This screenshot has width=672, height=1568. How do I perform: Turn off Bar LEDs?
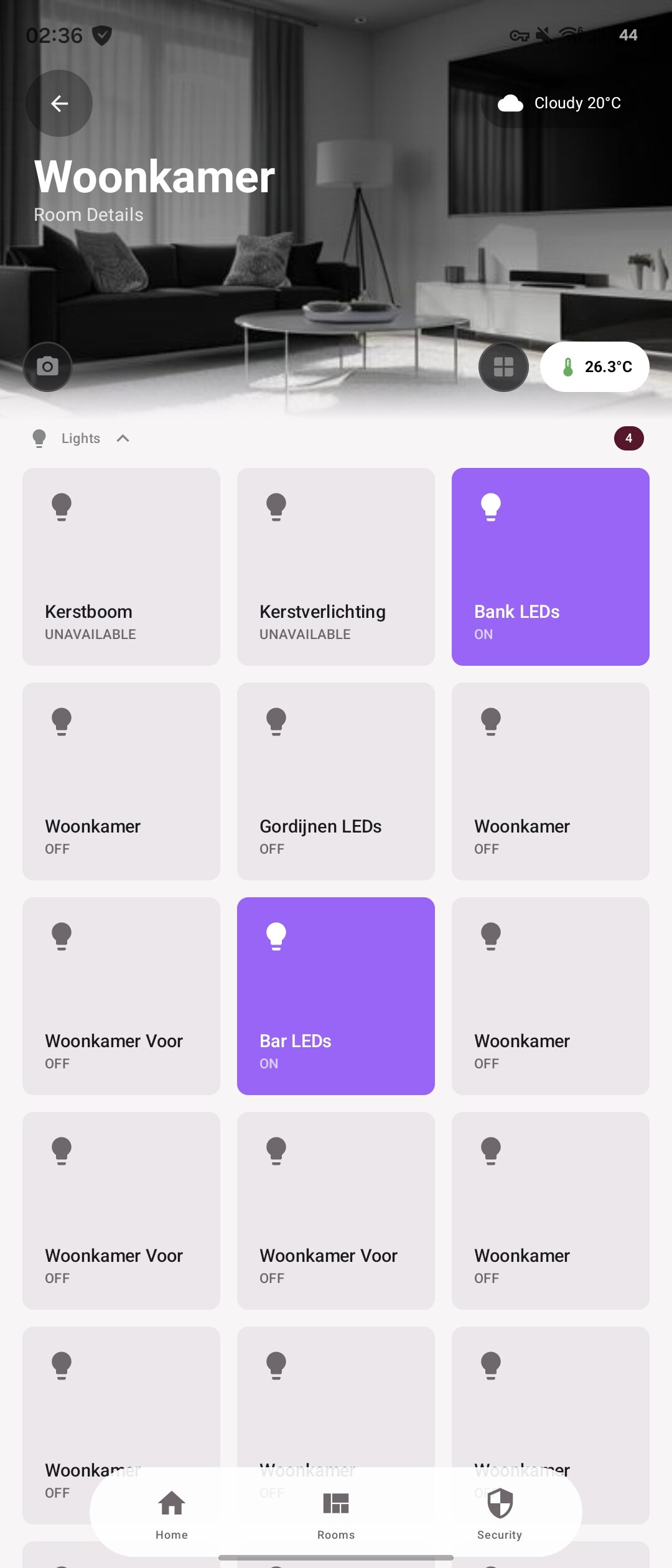click(336, 996)
